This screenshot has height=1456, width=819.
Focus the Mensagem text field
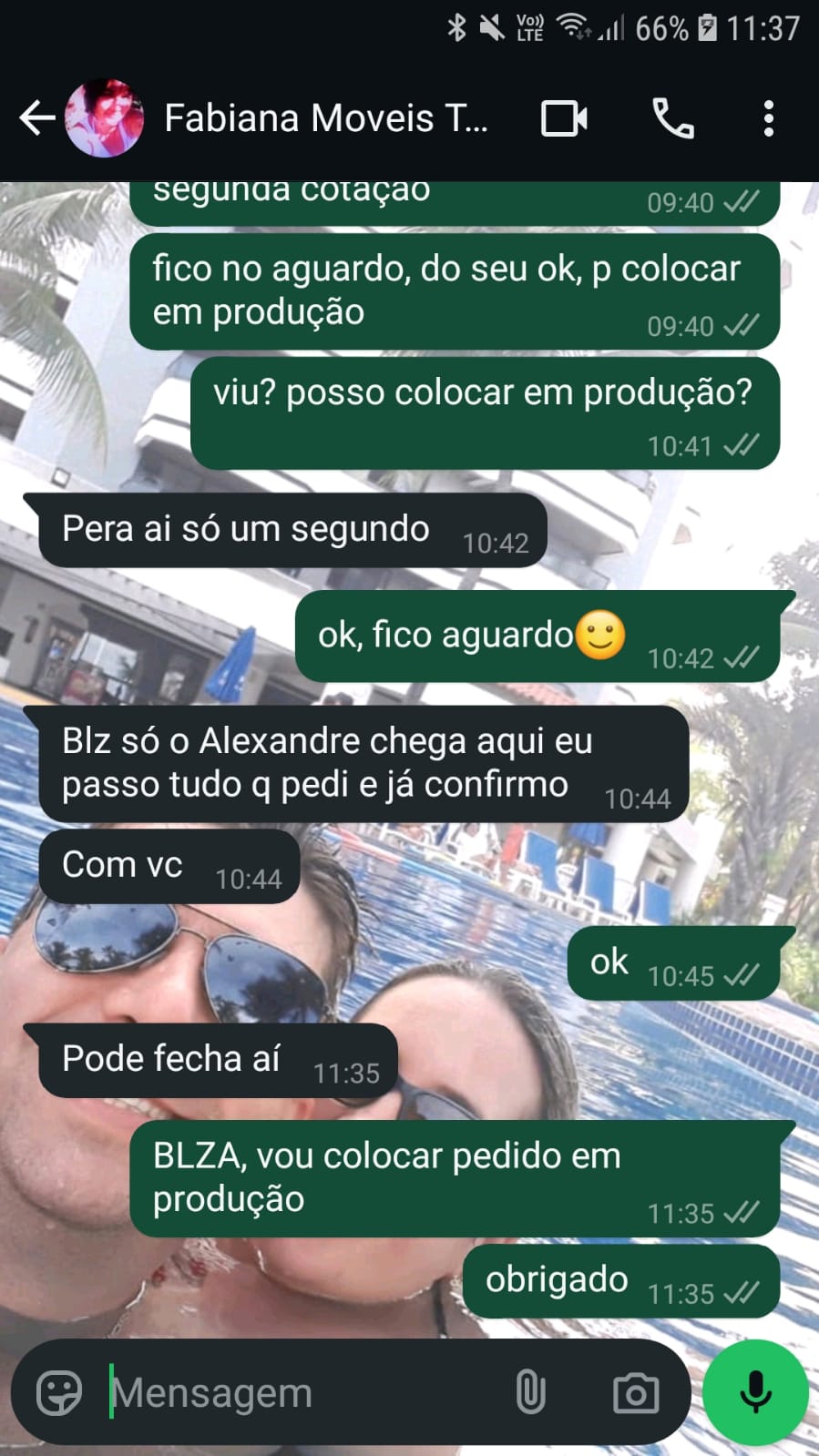(301, 1392)
